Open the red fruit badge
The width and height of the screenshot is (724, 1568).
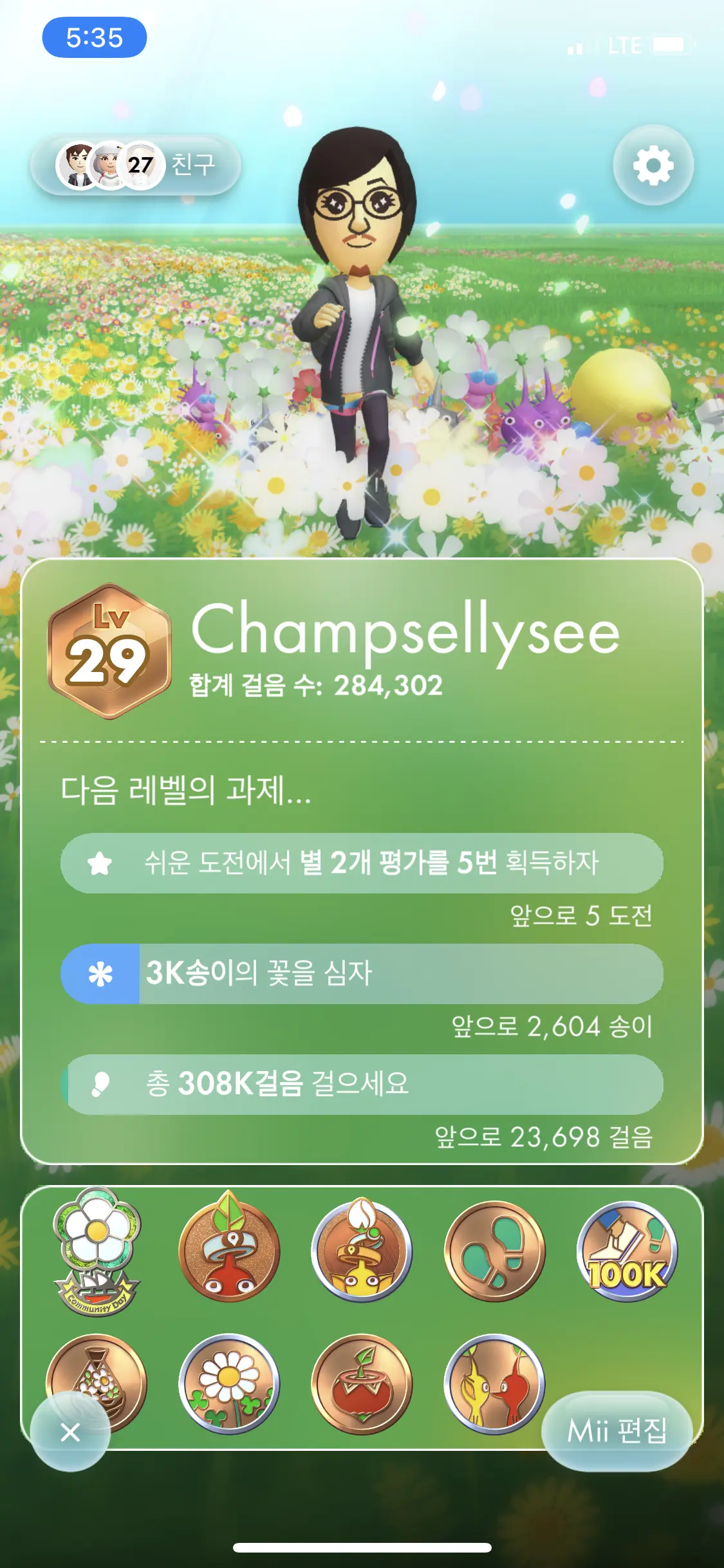(362, 1384)
